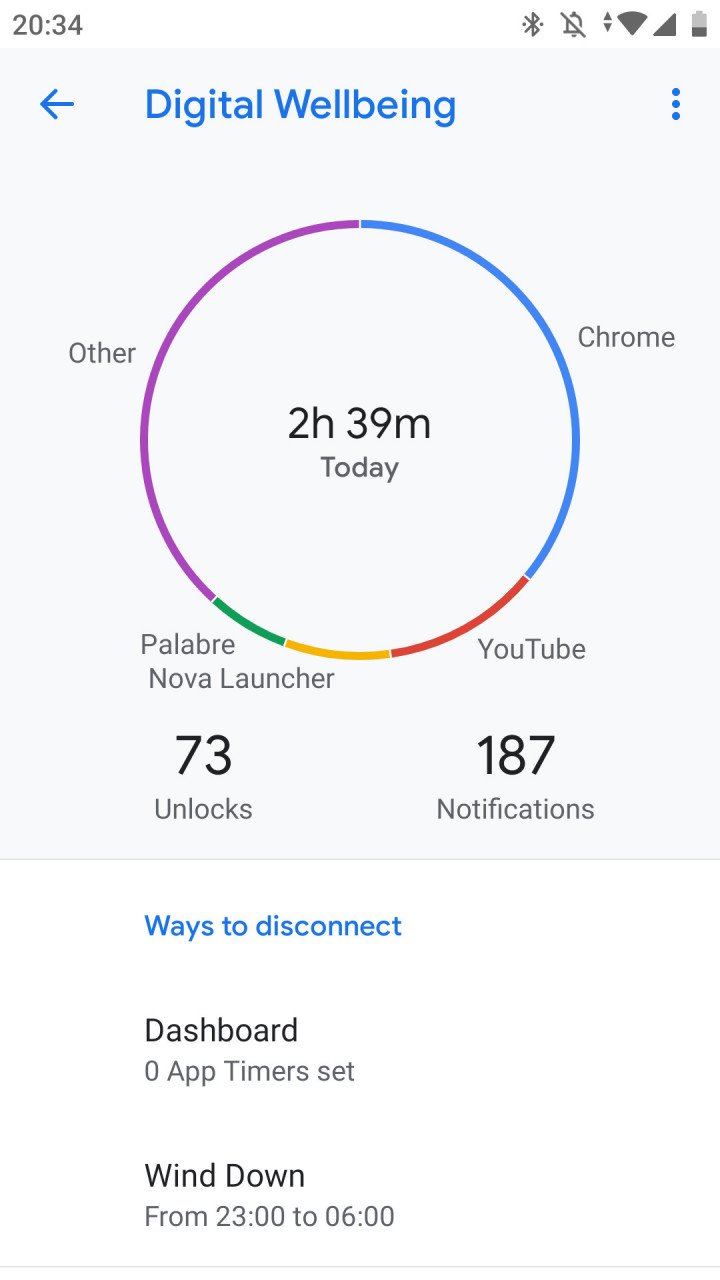
Task: Open the three-dot overflow menu
Action: coord(676,104)
